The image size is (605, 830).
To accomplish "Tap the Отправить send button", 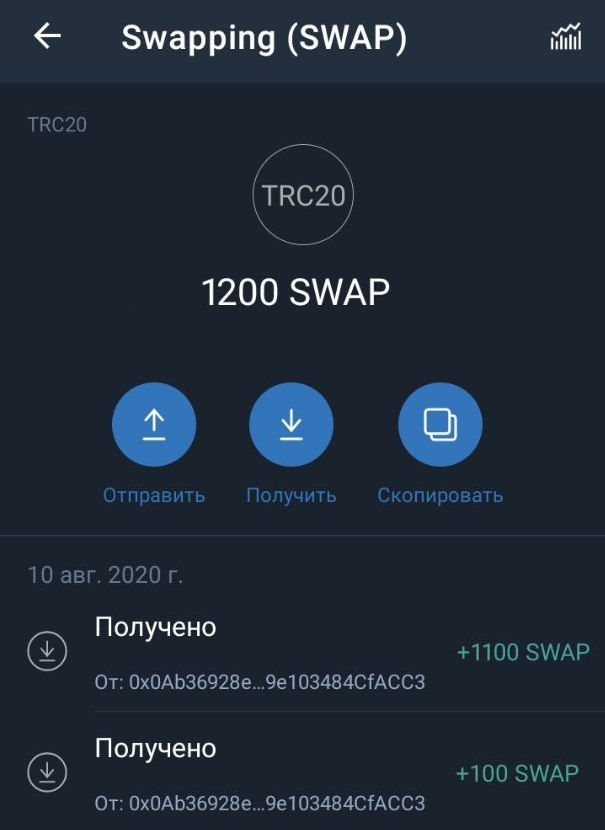I will [154, 425].
